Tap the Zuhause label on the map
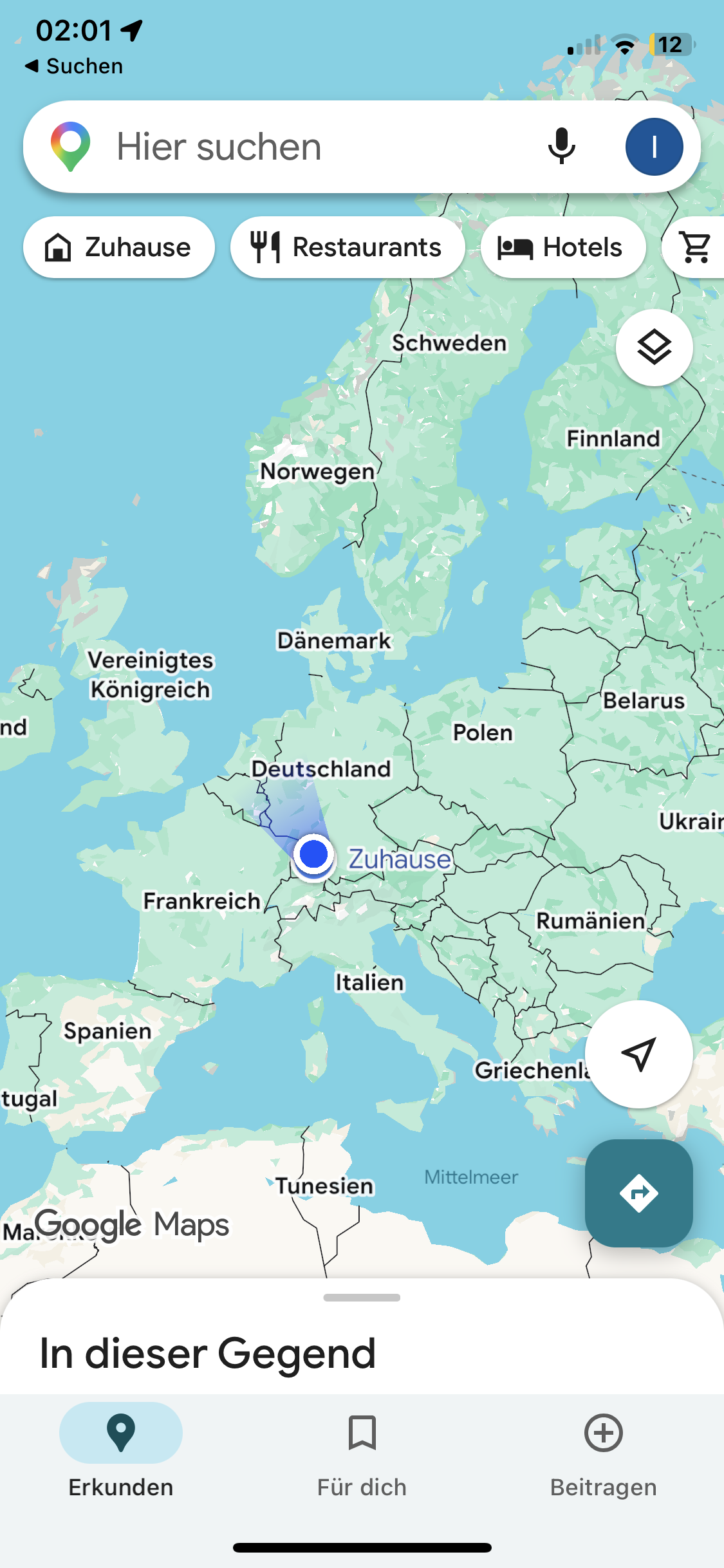 [x=400, y=859]
